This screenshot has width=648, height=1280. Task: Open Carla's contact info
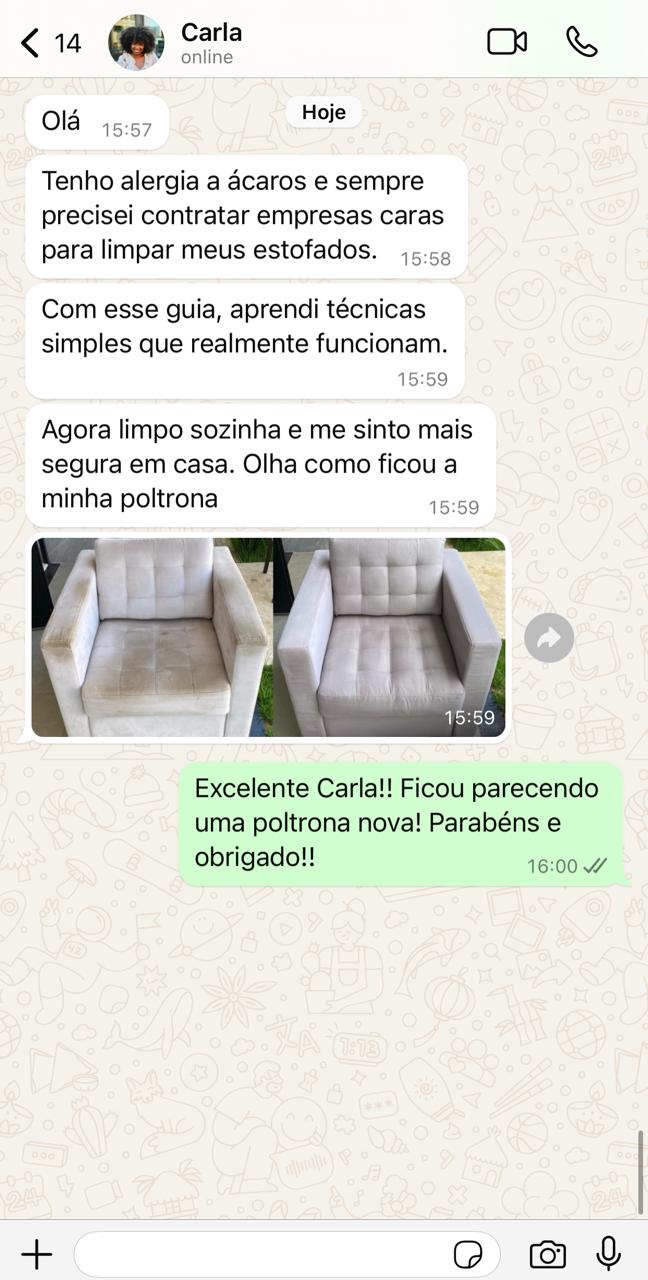[211, 43]
